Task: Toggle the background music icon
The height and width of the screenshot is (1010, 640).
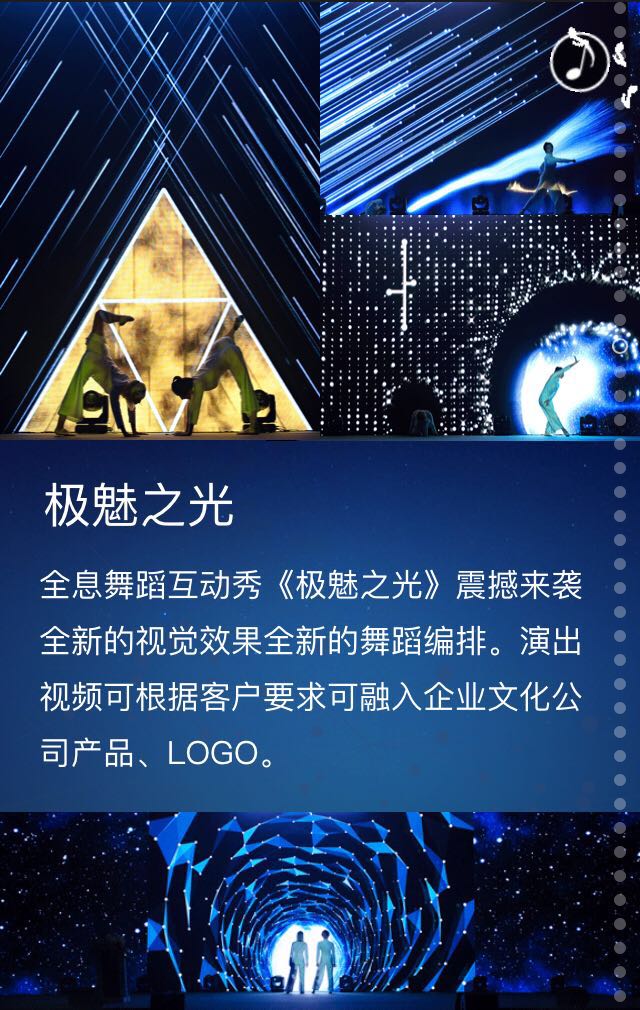Action: pos(580,61)
